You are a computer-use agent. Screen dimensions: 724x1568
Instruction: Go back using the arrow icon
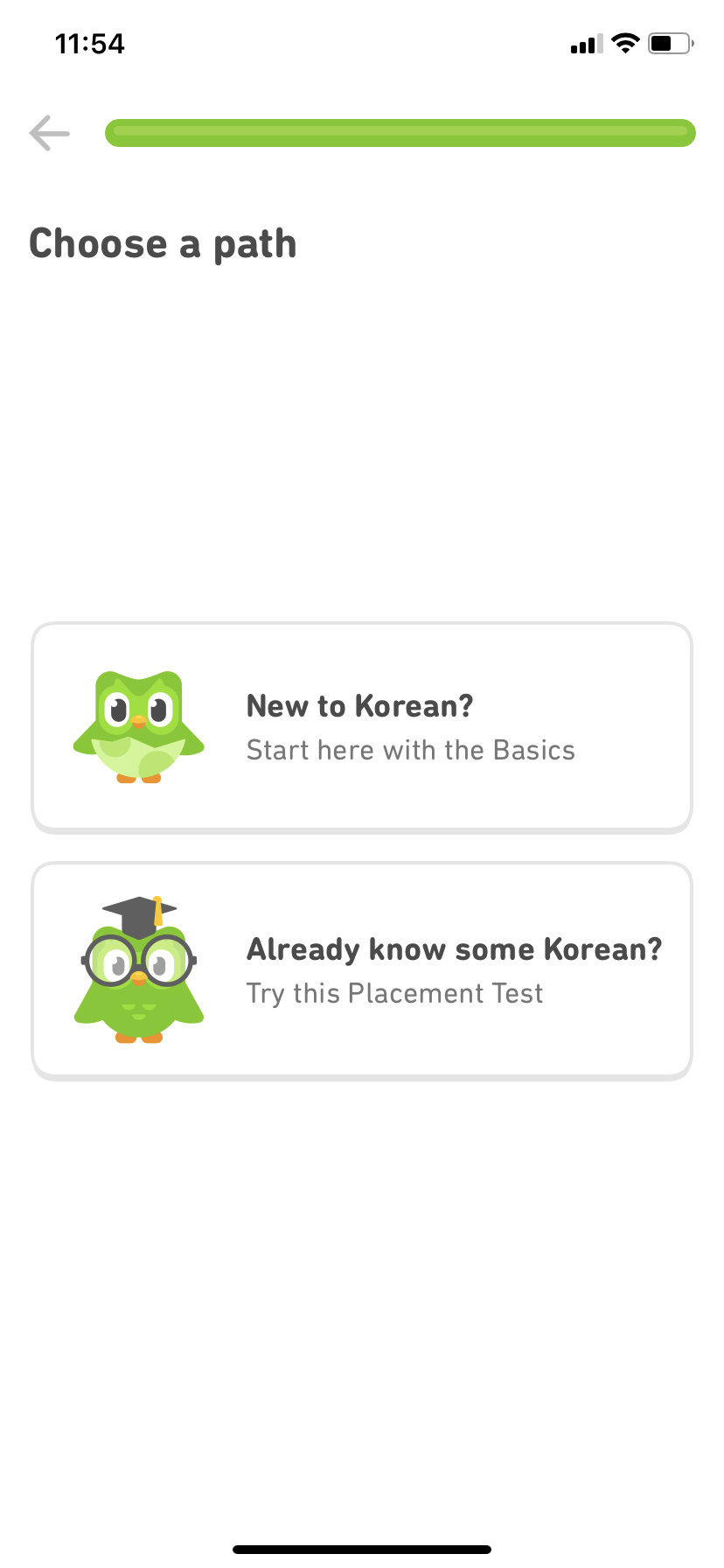[x=49, y=133]
